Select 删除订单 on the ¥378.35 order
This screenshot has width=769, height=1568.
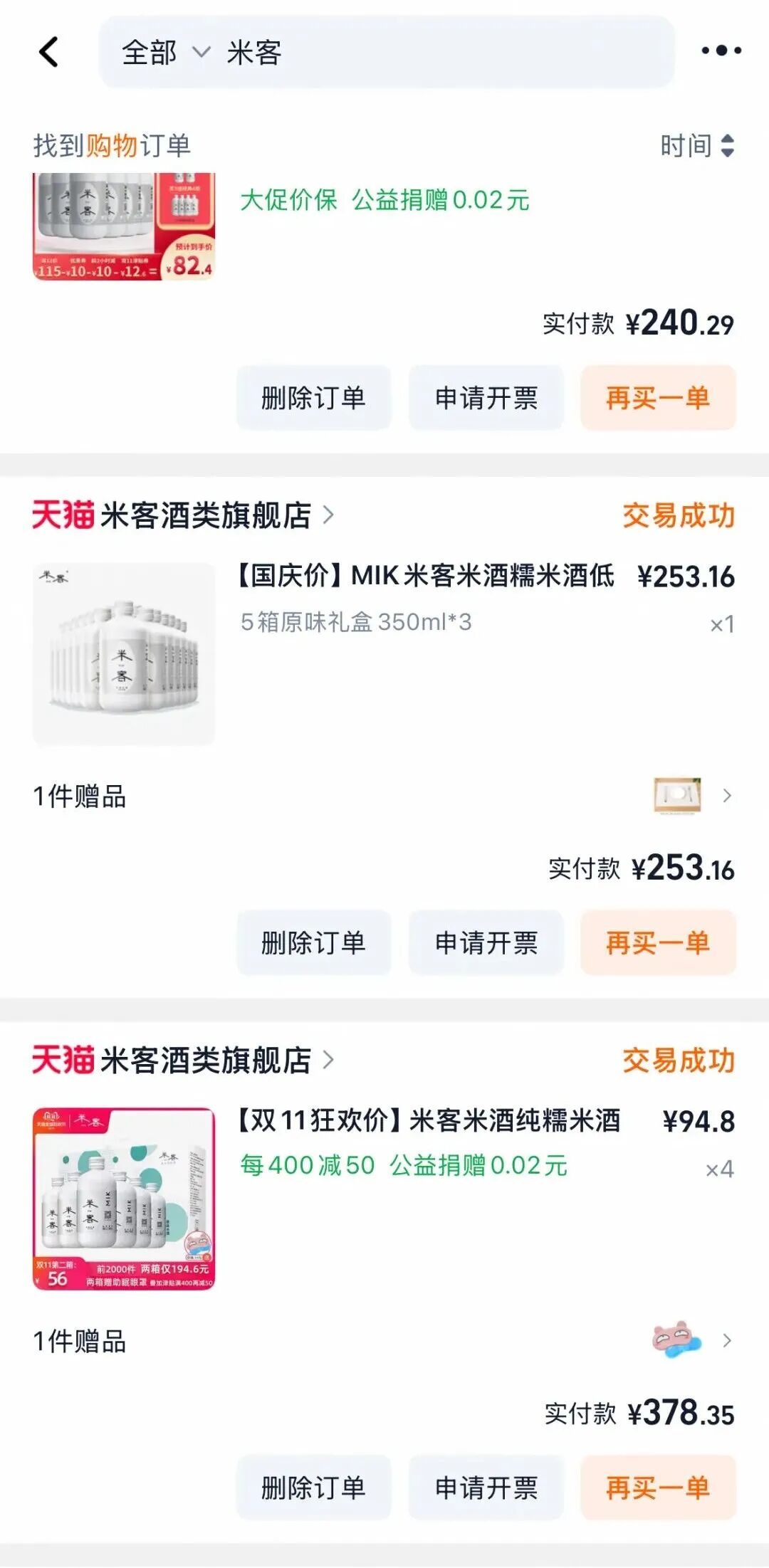pos(313,1488)
